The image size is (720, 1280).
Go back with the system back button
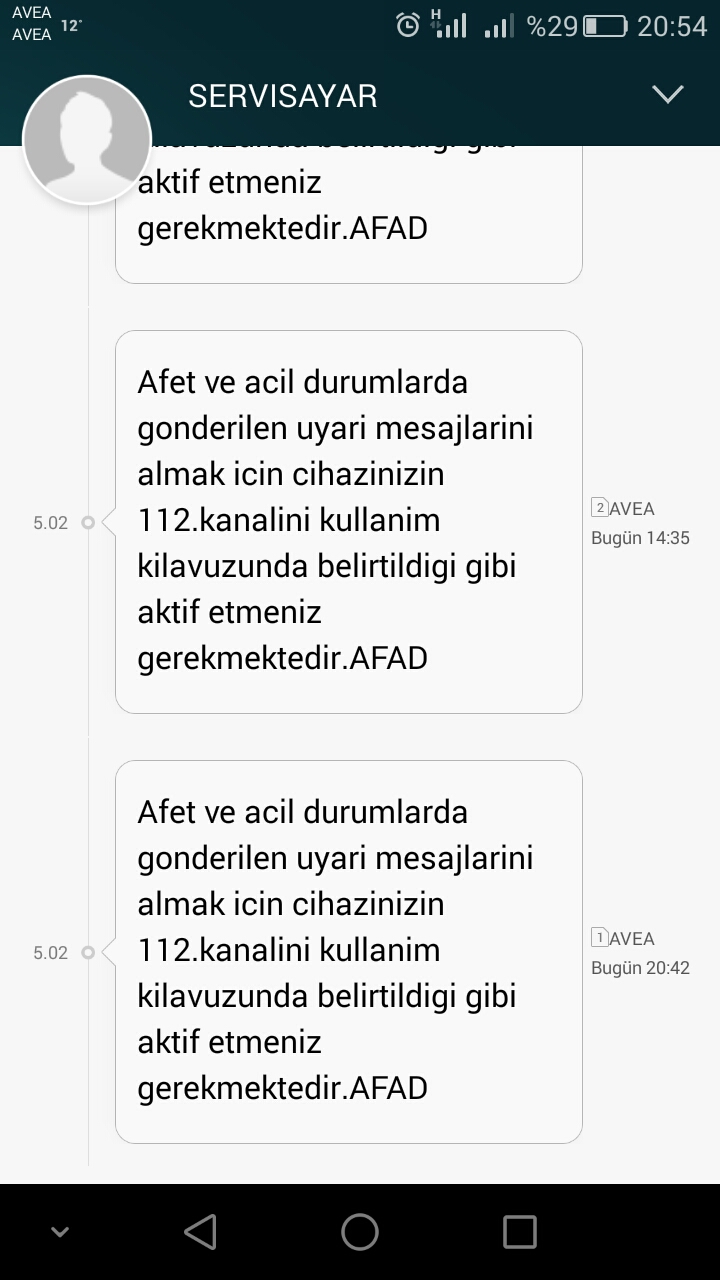200,1232
